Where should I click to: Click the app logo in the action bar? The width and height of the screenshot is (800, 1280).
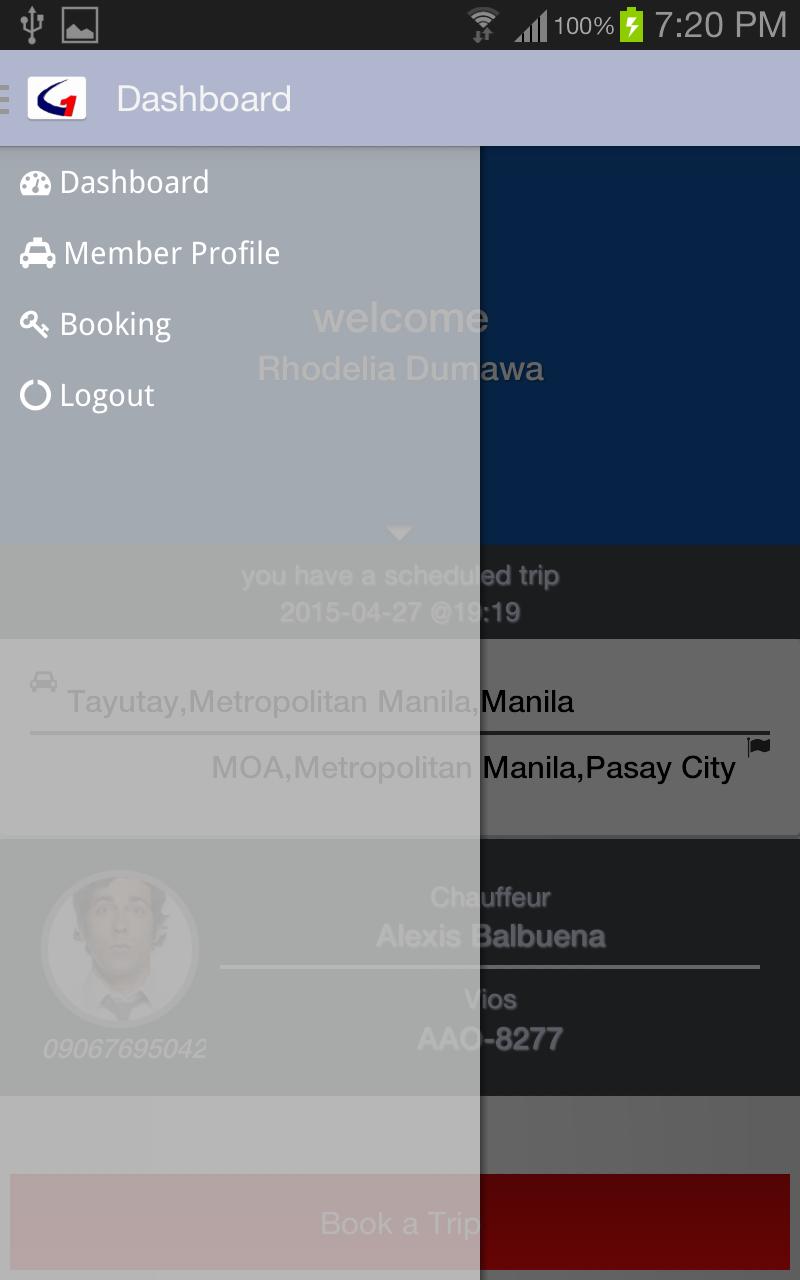[x=57, y=97]
